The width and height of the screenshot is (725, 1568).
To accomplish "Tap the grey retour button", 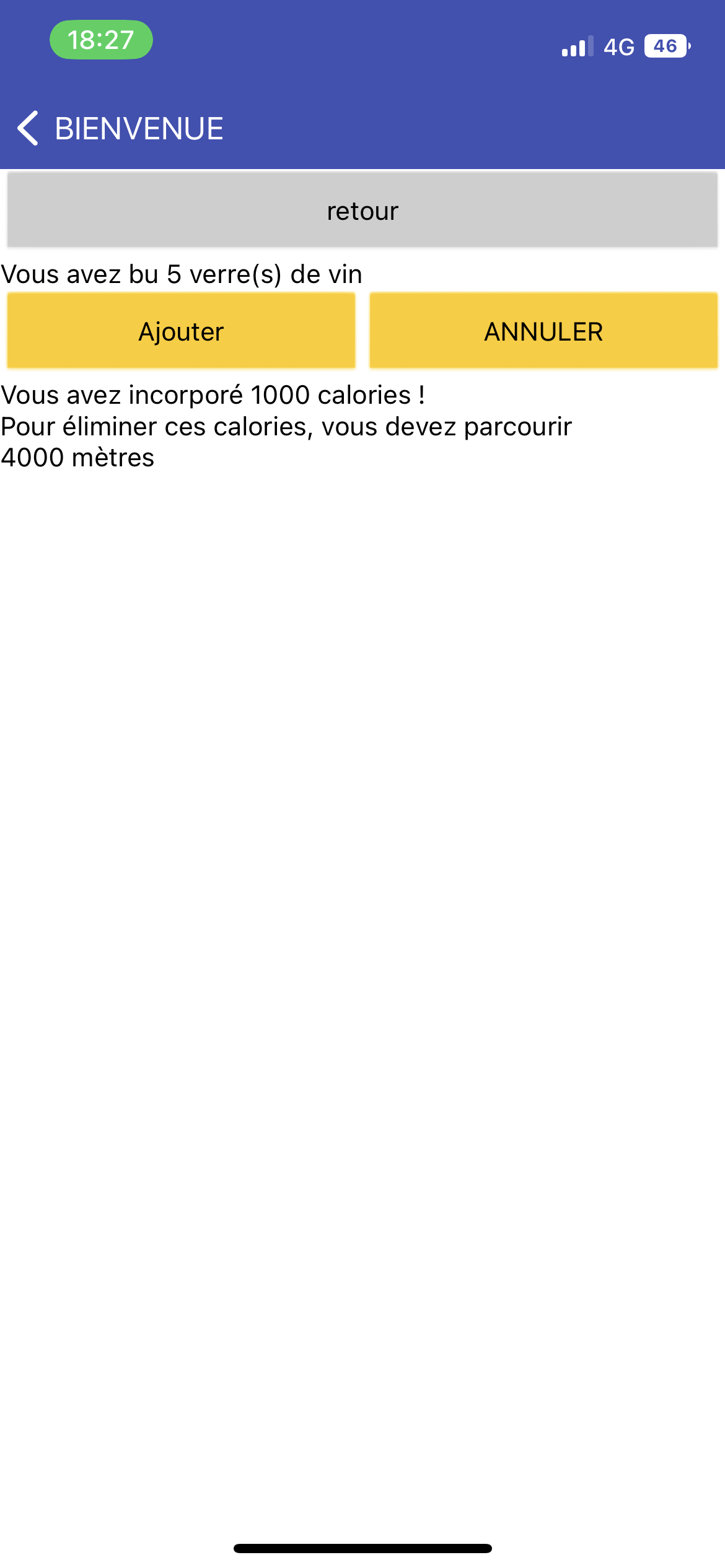I will click(x=362, y=211).
